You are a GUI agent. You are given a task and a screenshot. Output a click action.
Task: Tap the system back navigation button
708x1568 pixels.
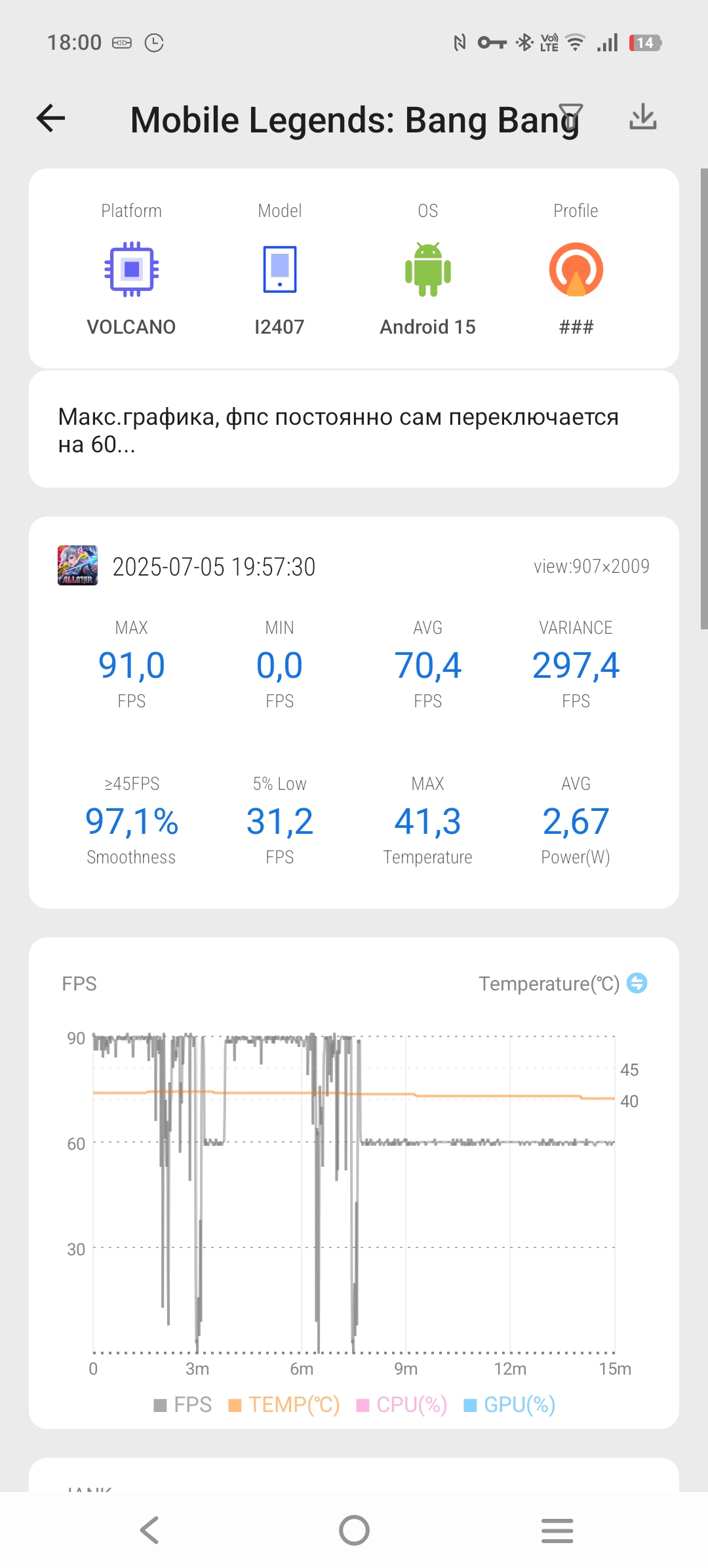point(149,1531)
